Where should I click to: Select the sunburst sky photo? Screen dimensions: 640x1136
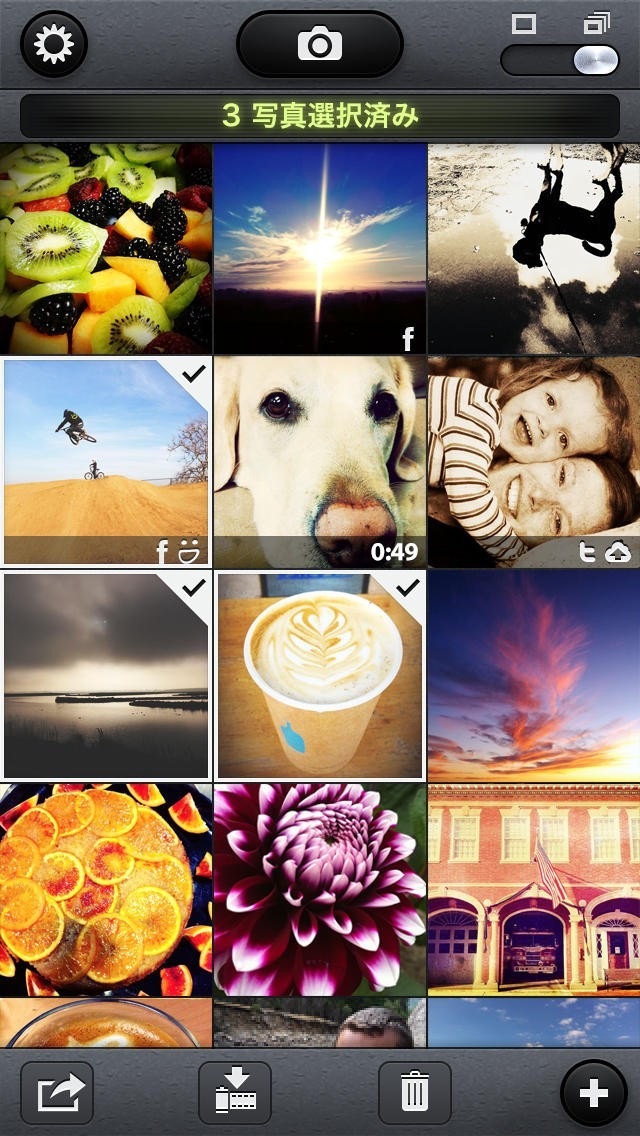tap(320, 248)
